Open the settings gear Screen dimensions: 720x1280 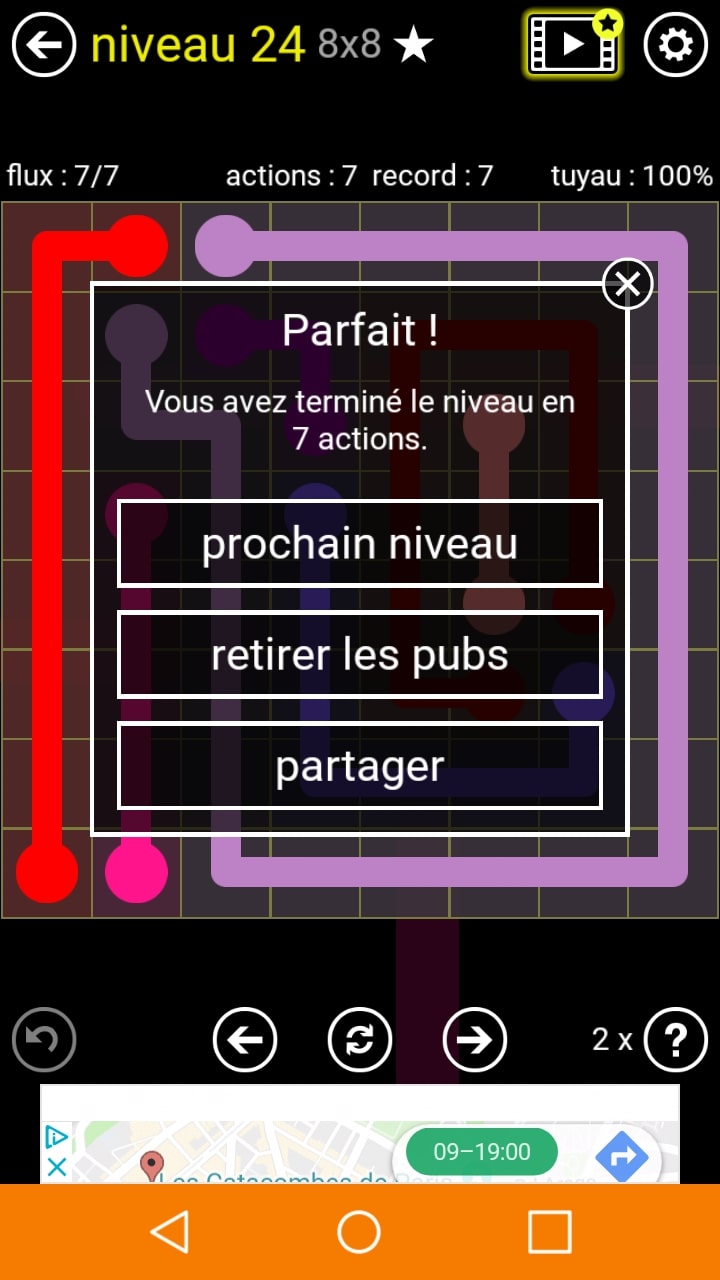[x=676, y=45]
